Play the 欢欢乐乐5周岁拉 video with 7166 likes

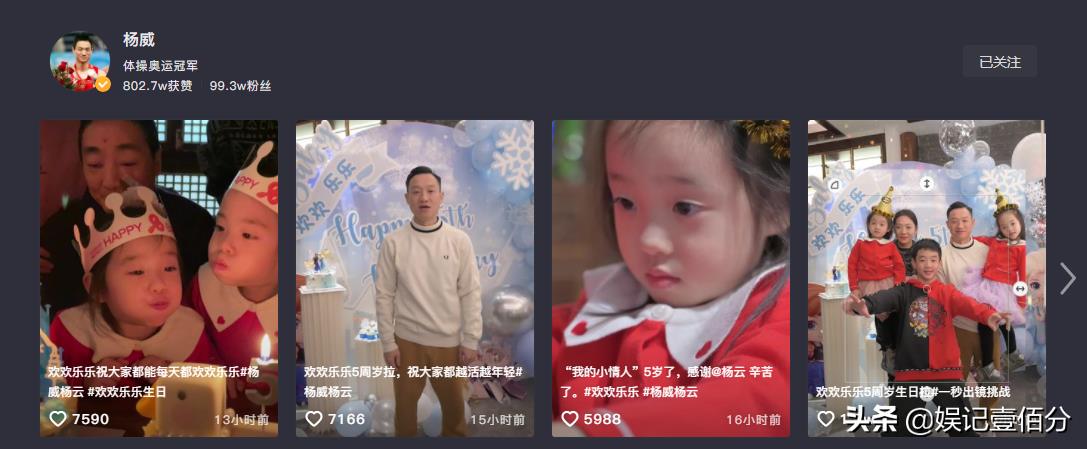(x=414, y=260)
